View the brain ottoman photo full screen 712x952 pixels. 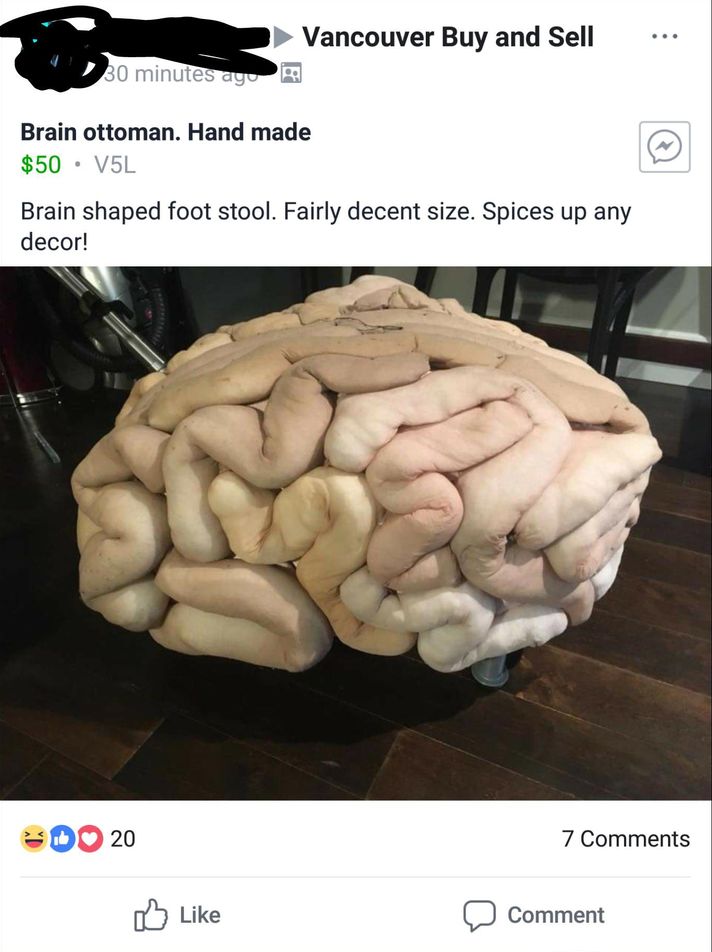coord(356,532)
